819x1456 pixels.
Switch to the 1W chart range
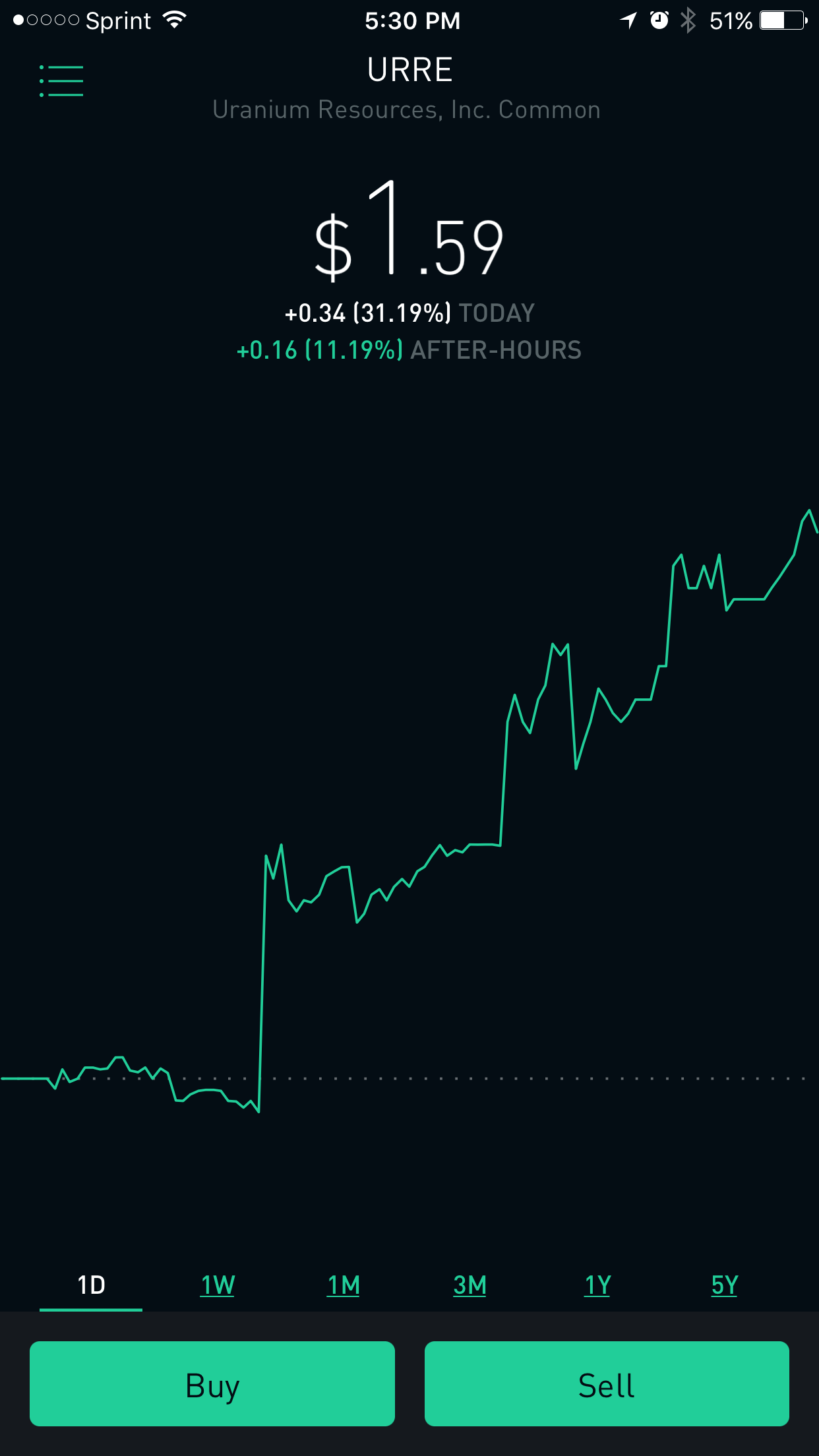coord(218,1285)
